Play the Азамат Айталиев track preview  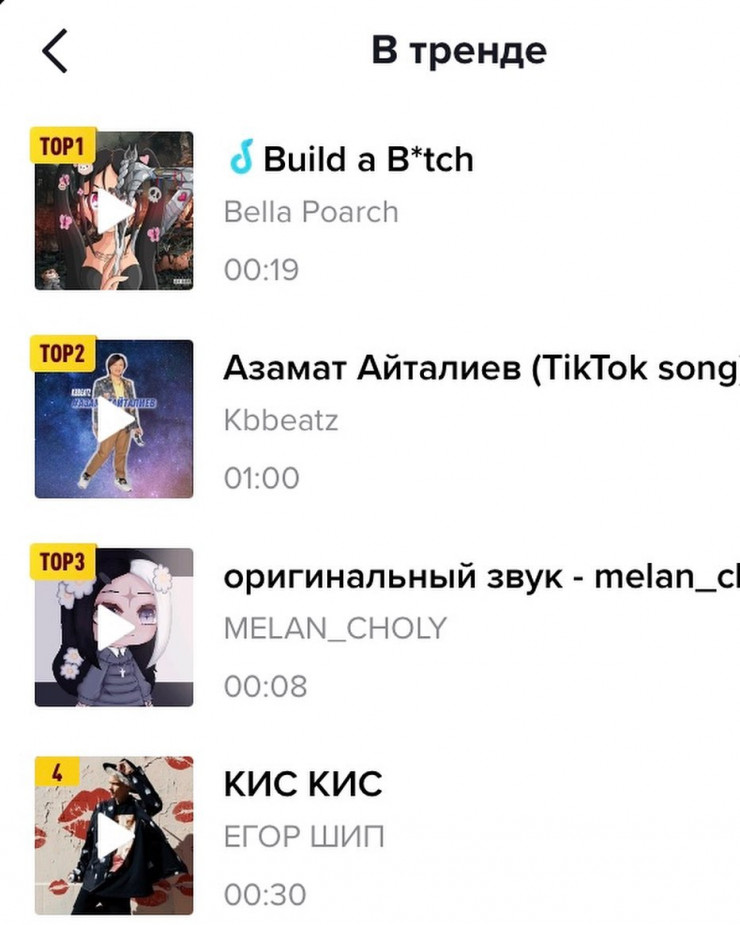[x=115, y=419]
